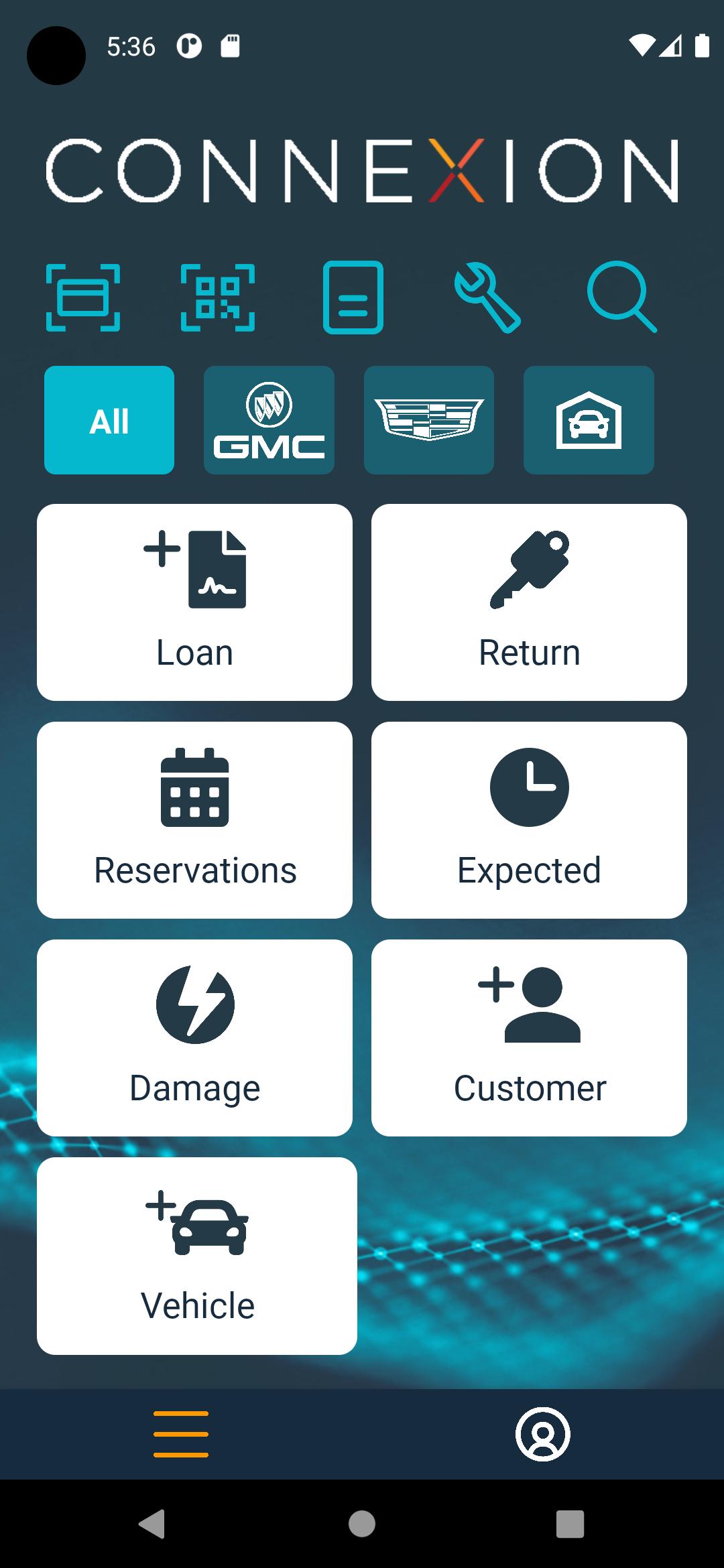Add a new Customer

coord(529,1038)
